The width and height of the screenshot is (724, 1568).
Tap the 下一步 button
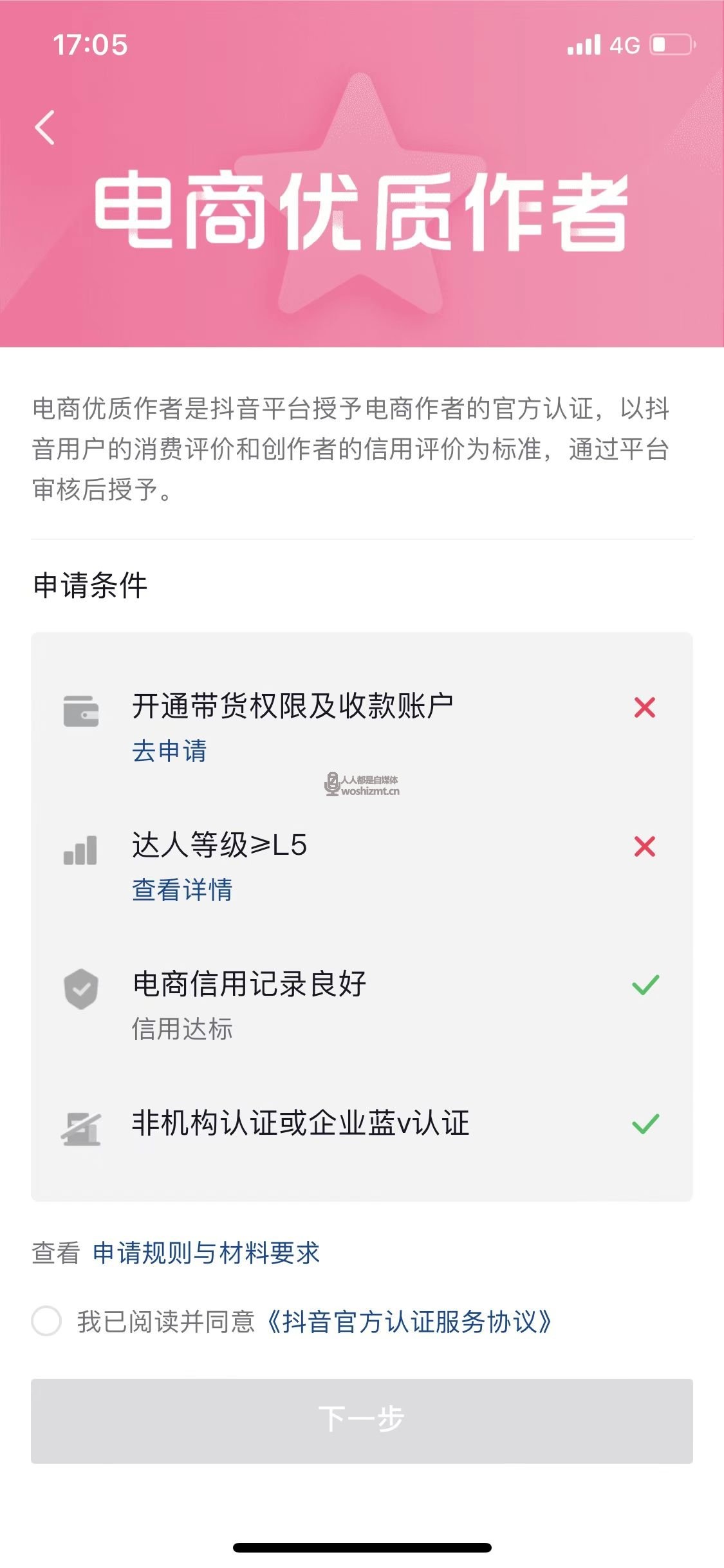[x=362, y=1421]
